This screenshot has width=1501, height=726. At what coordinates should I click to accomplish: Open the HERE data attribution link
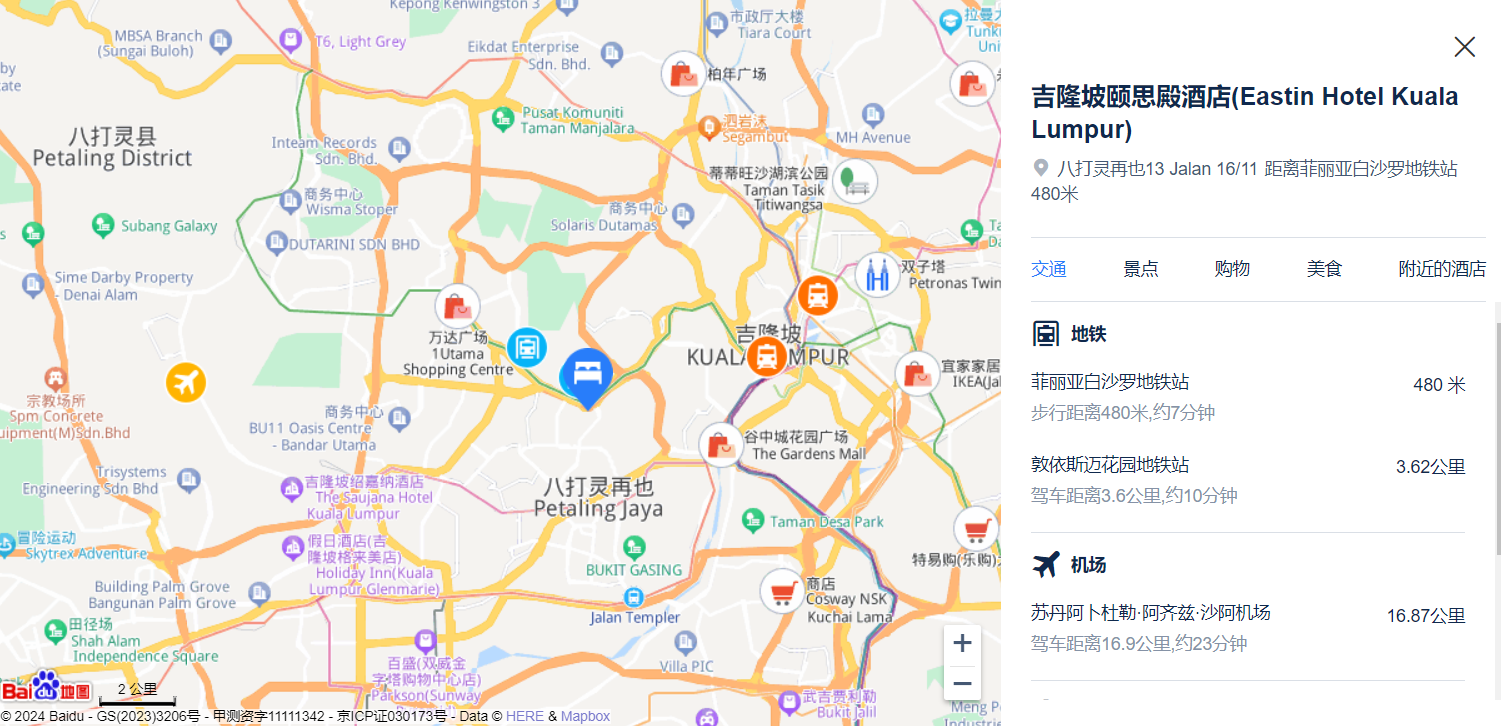pos(525,716)
